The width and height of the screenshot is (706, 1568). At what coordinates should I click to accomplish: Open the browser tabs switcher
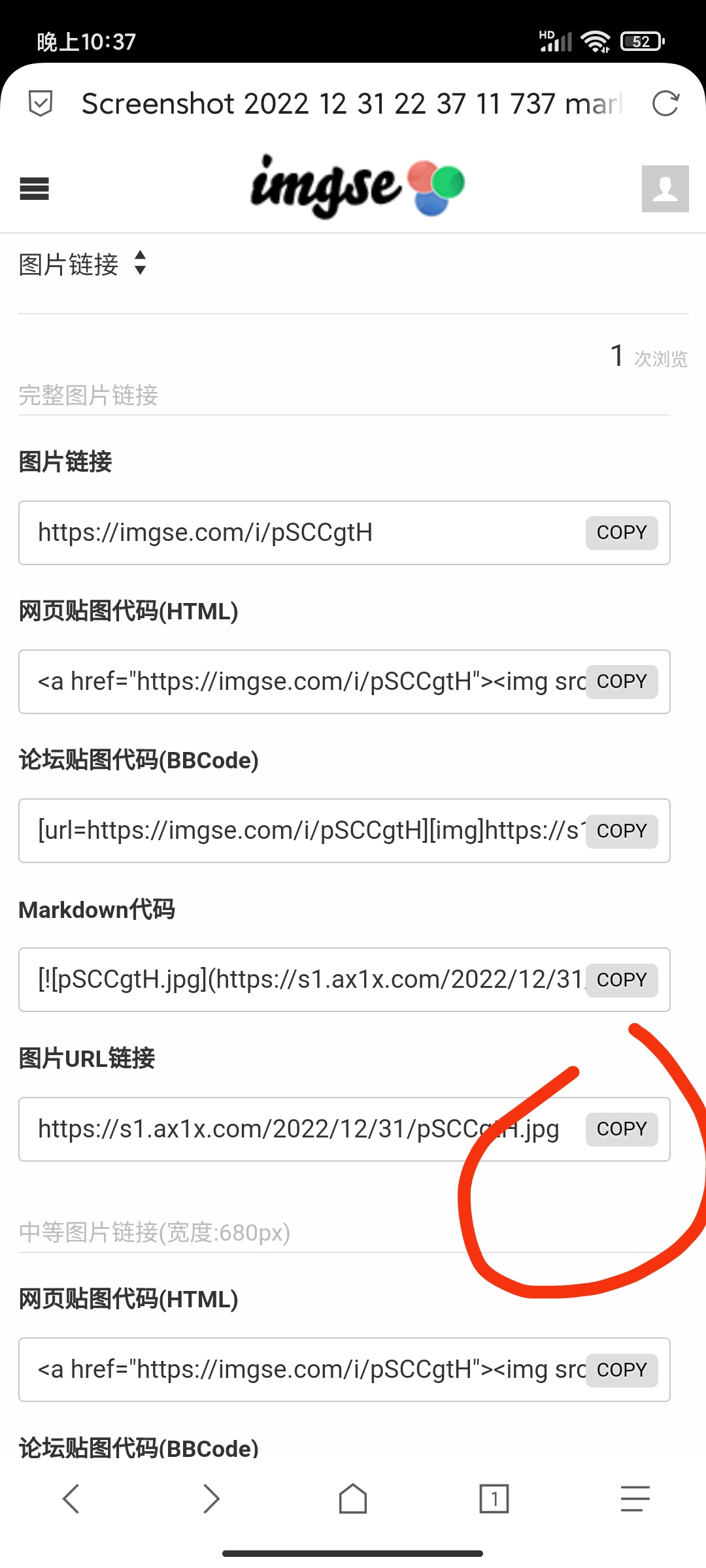494,1498
